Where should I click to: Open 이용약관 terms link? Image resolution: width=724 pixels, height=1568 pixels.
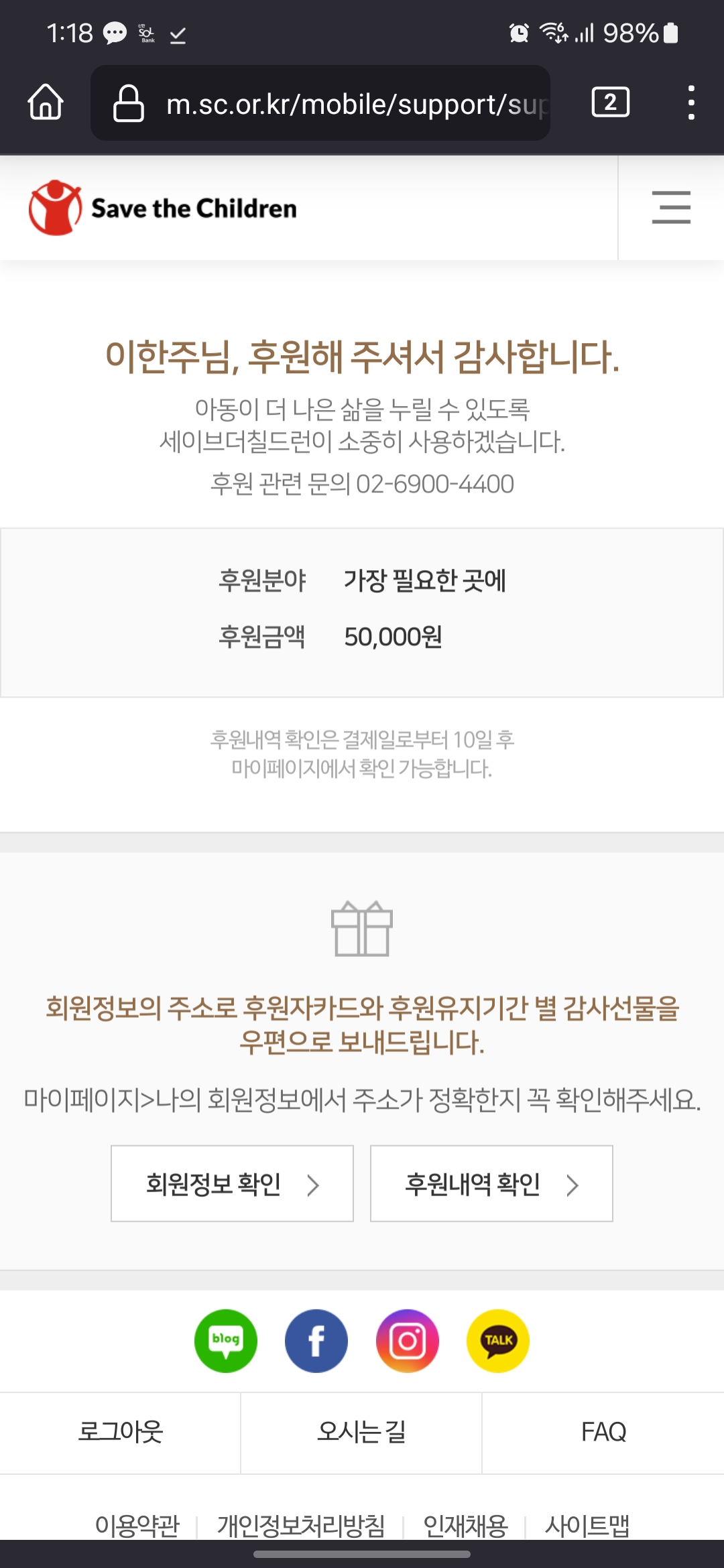coord(137,1526)
